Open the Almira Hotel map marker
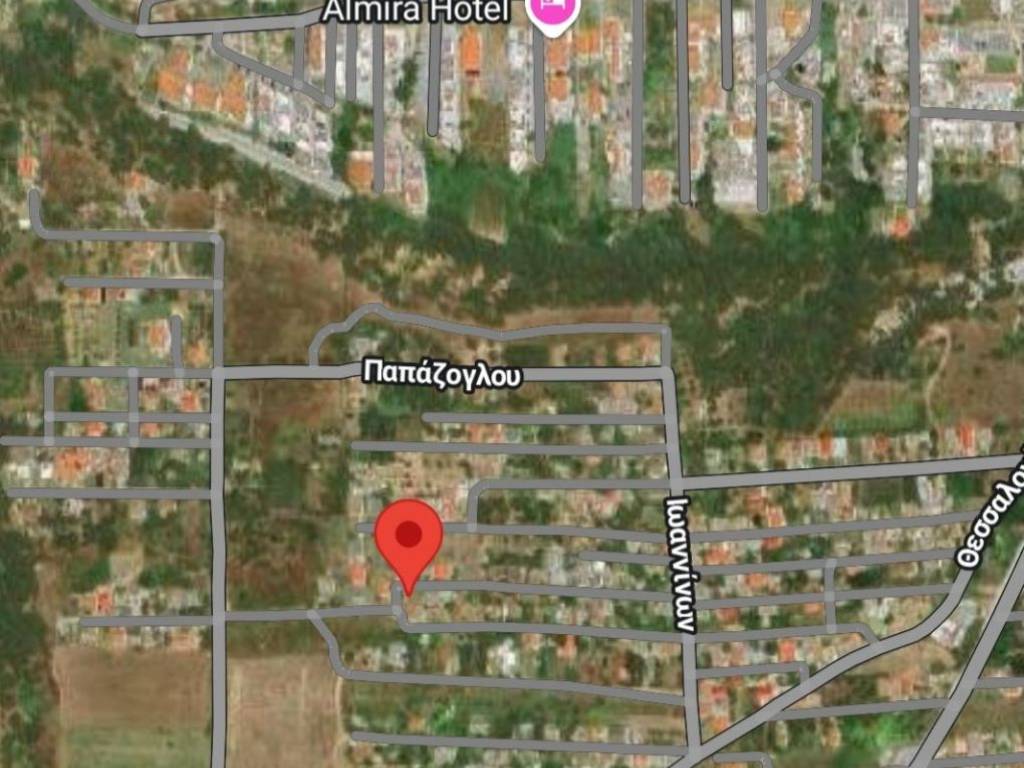The width and height of the screenshot is (1024, 768). click(553, 14)
